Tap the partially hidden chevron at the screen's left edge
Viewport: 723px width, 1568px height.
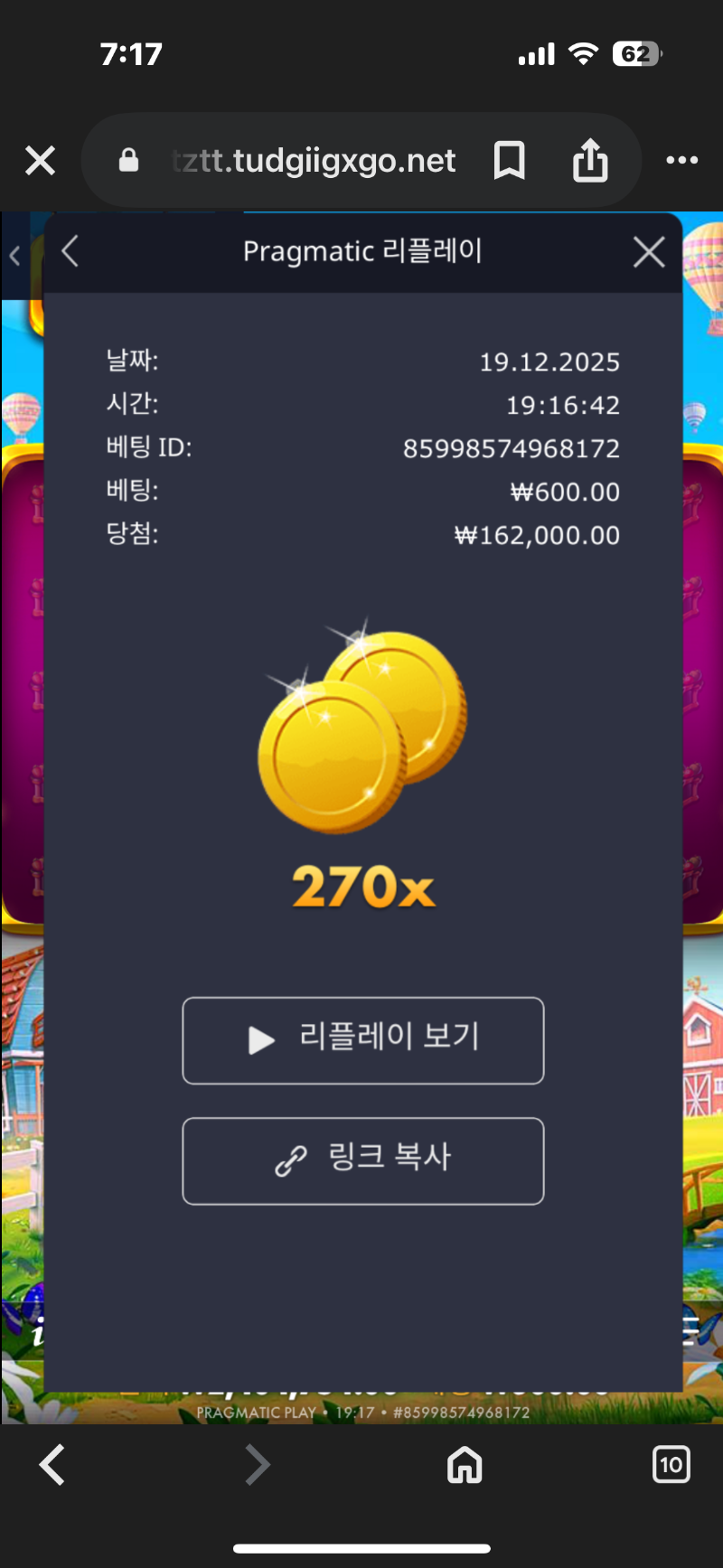[14, 255]
